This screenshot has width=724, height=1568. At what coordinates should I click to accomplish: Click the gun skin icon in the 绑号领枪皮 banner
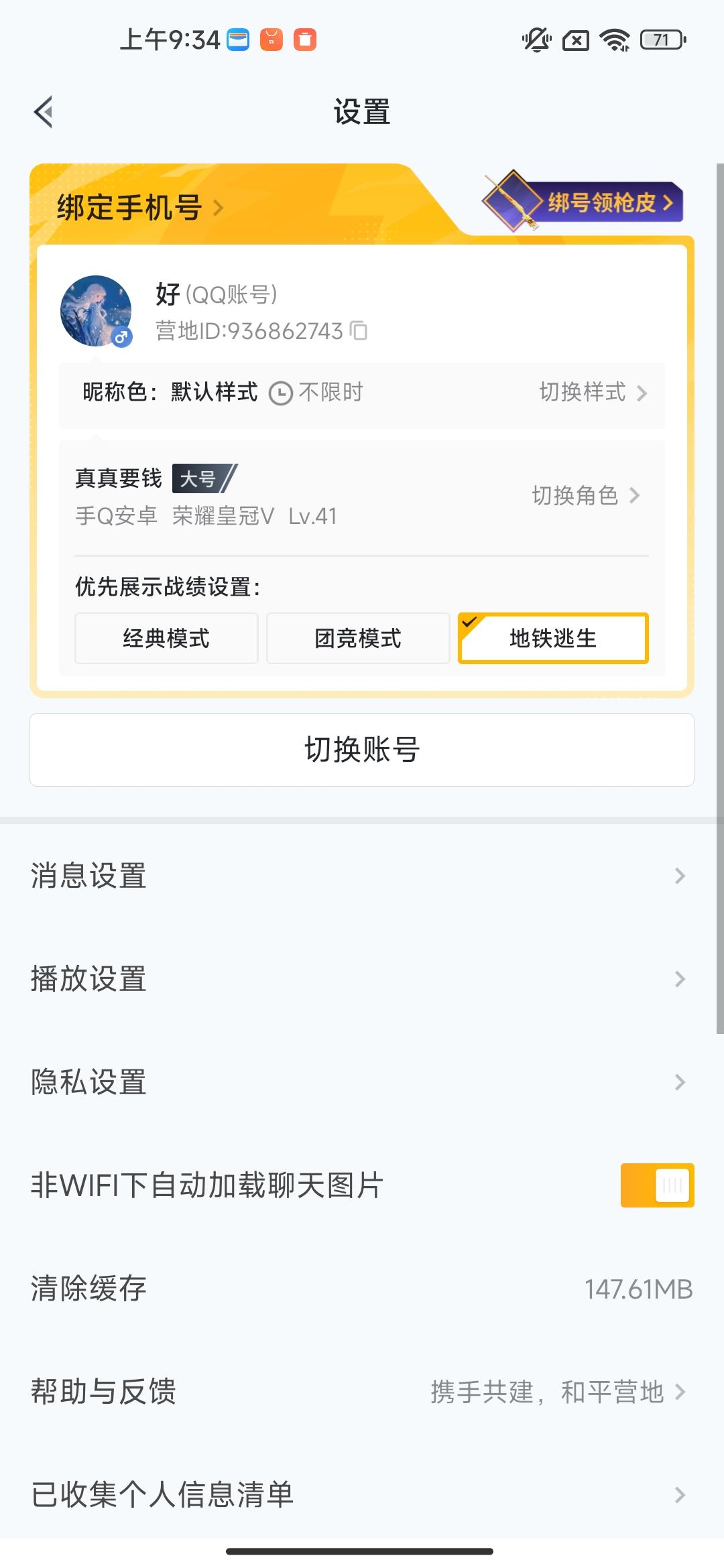513,201
